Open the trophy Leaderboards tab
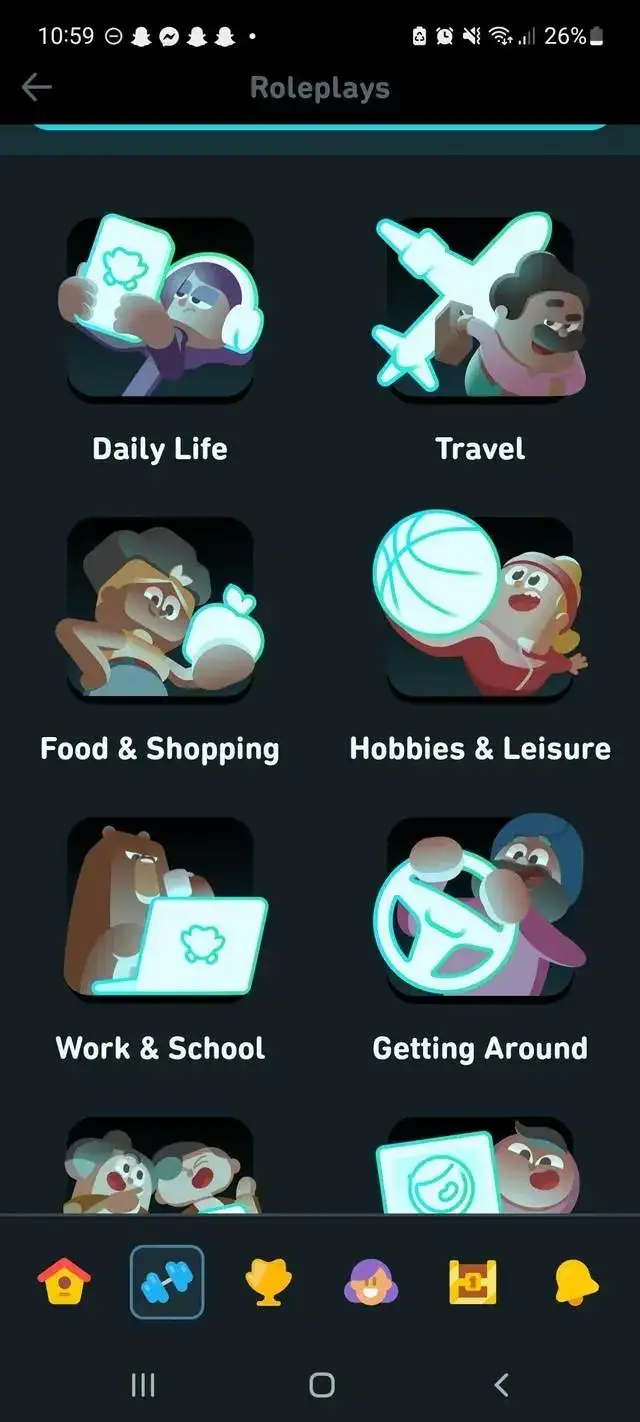 click(269, 1281)
